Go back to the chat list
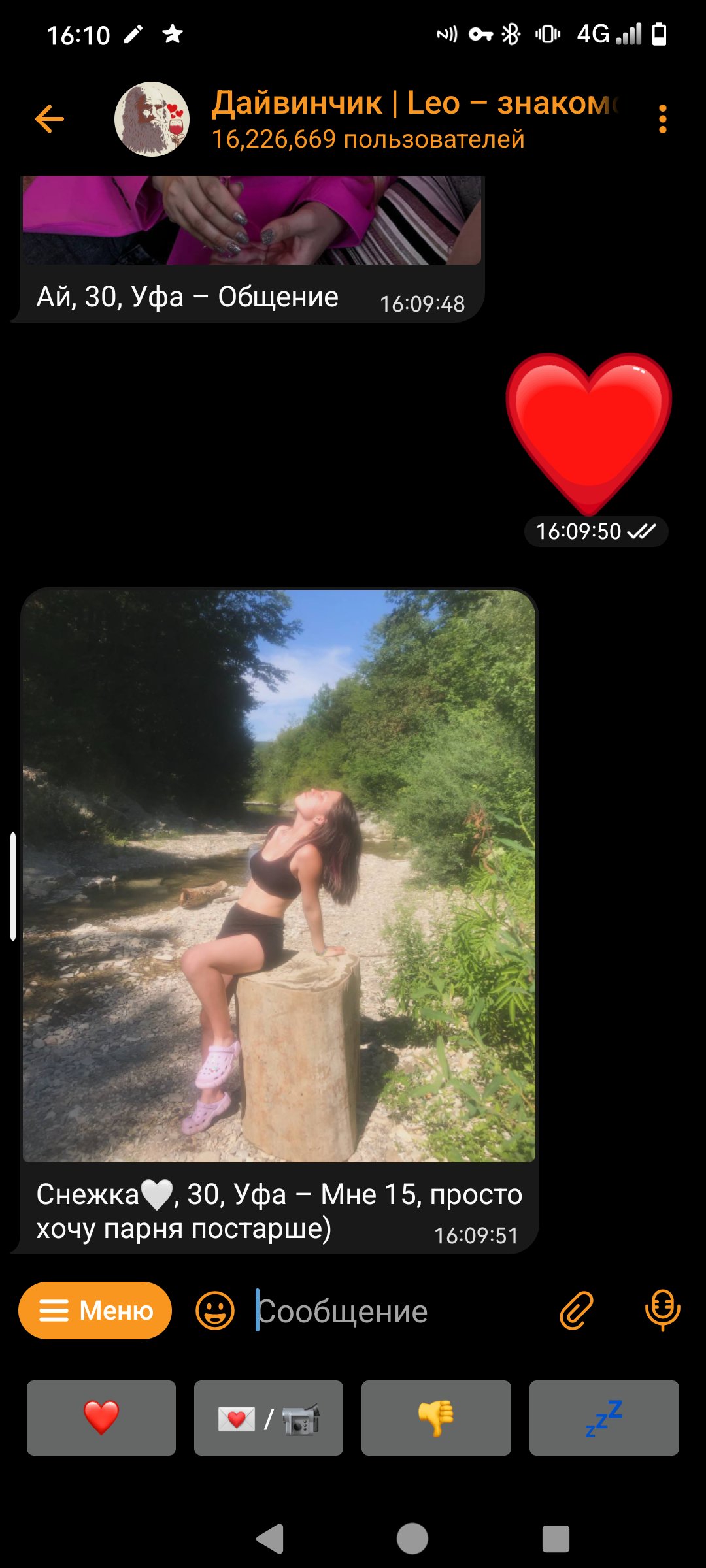The height and width of the screenshot is (1568, 706). pos(50,119)
